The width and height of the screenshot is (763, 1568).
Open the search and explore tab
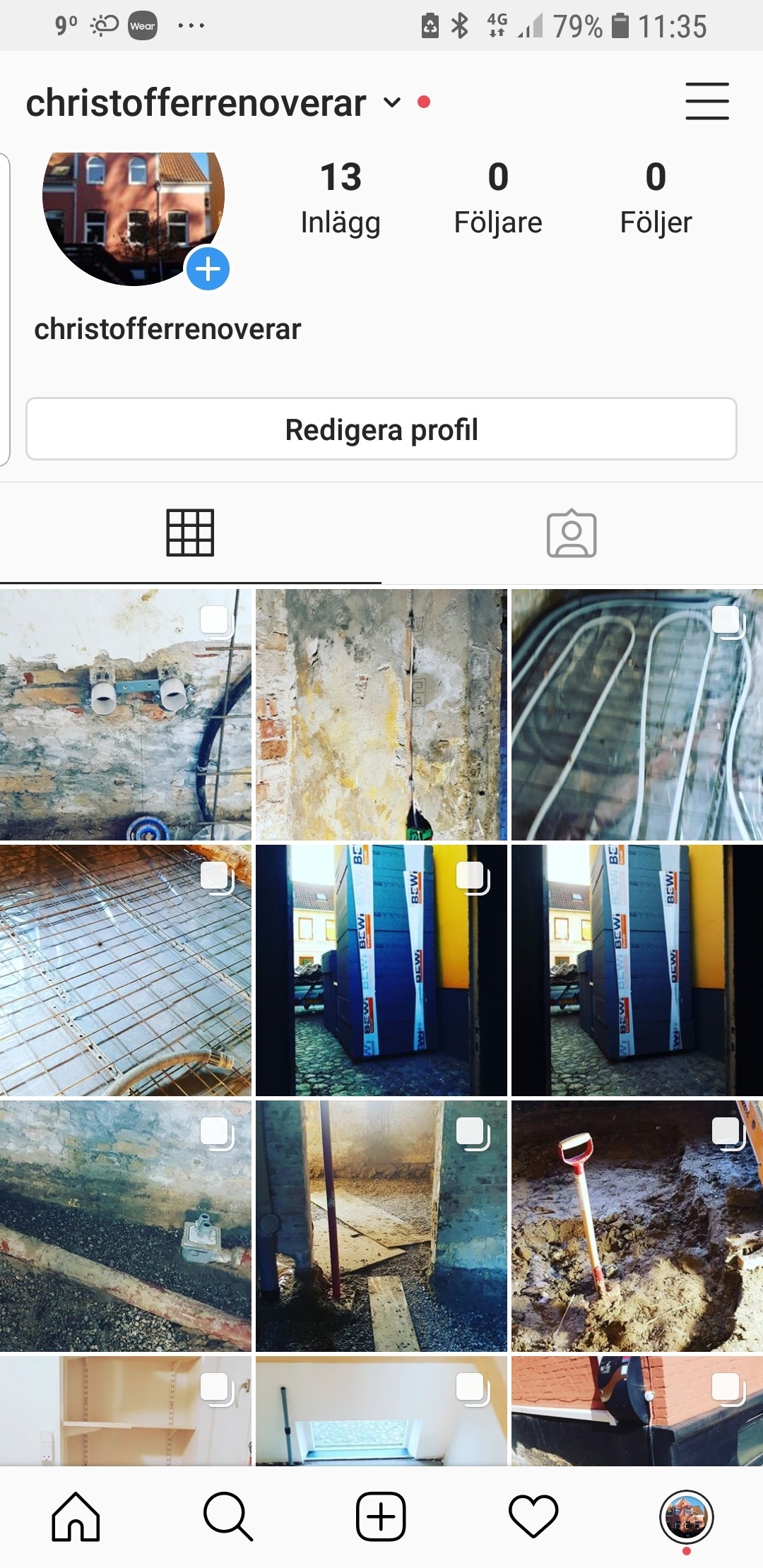tap(228, 1516)
